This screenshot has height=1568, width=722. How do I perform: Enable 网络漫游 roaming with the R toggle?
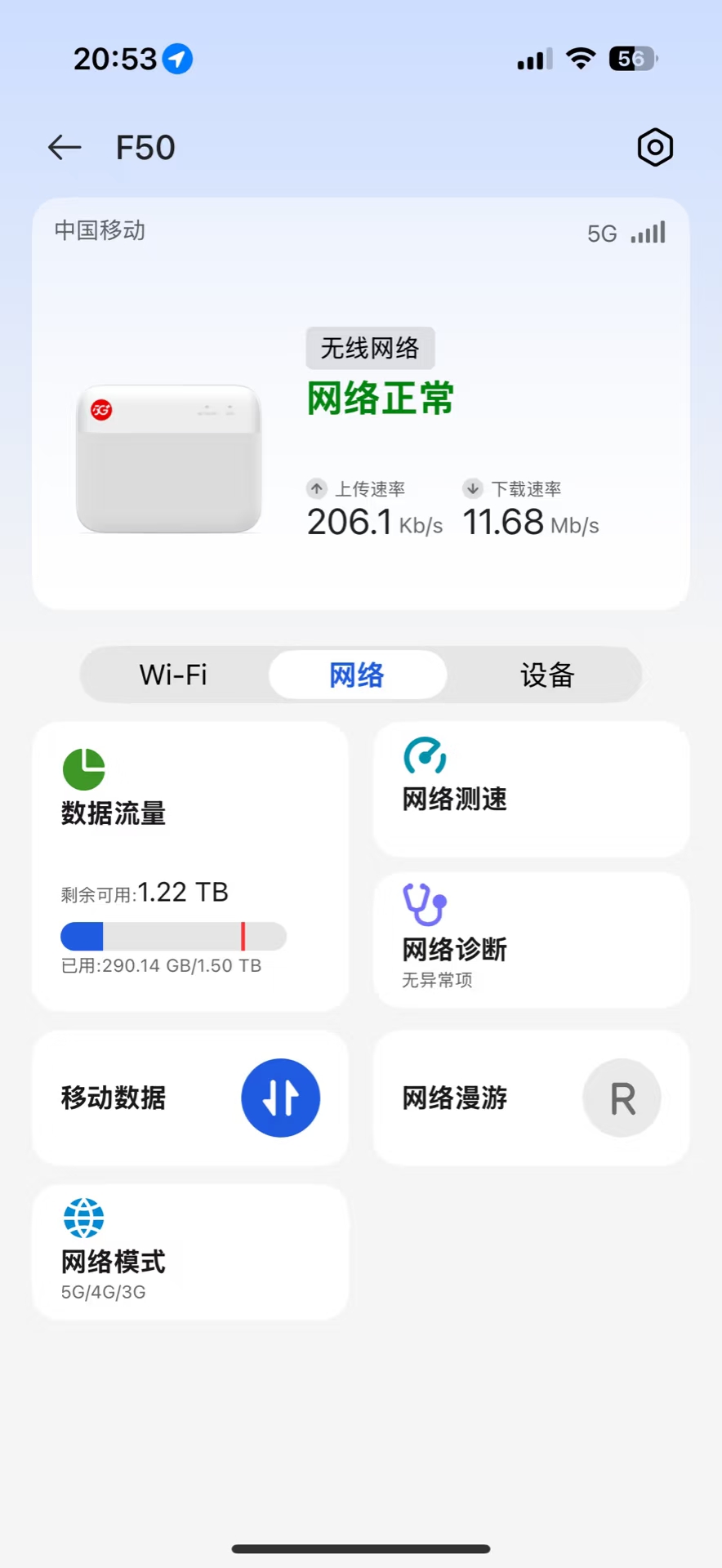pos(622,1098)
